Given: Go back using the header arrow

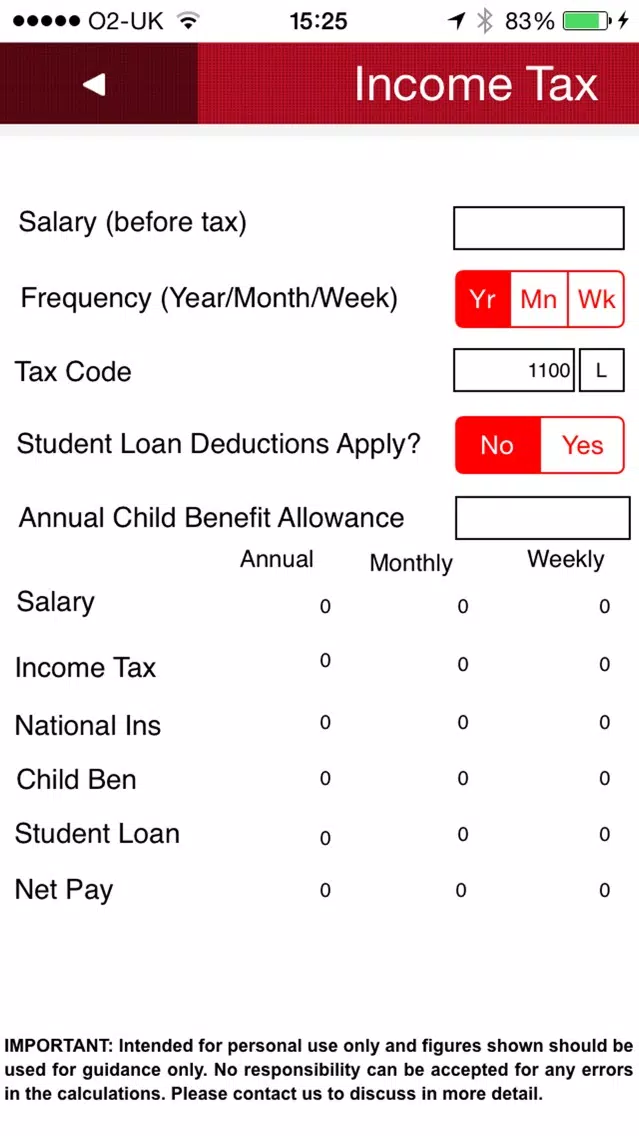Looking at the screenshot, I should [x=95, y=84].
